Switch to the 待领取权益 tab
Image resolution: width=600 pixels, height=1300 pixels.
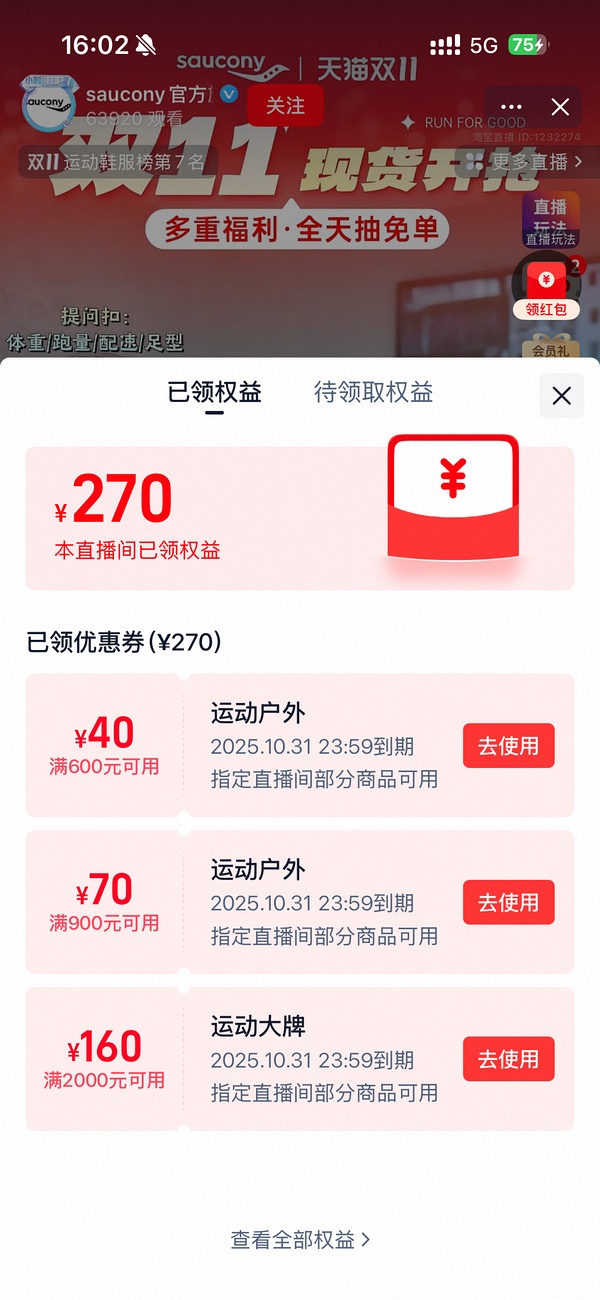click(373, 392)
